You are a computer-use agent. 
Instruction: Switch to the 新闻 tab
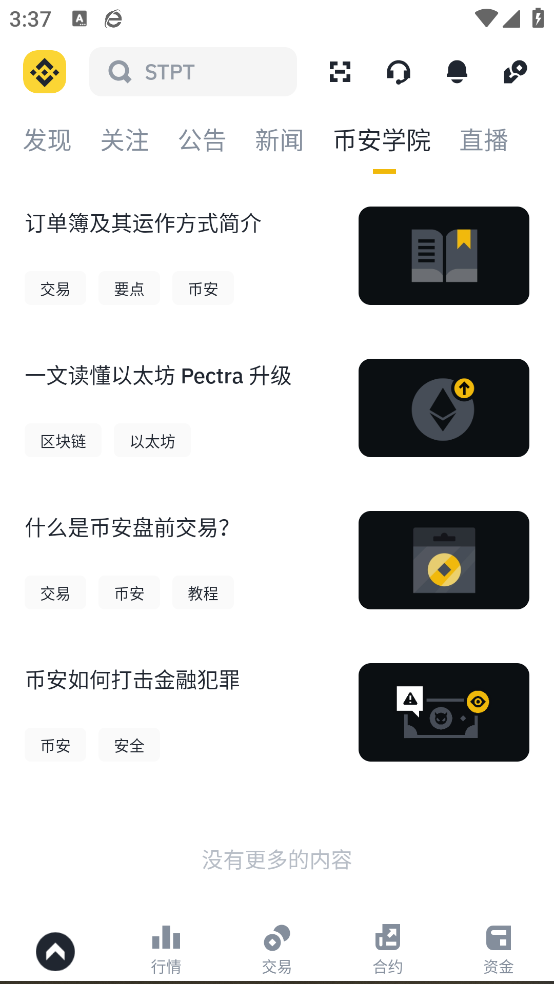[279, 140]
